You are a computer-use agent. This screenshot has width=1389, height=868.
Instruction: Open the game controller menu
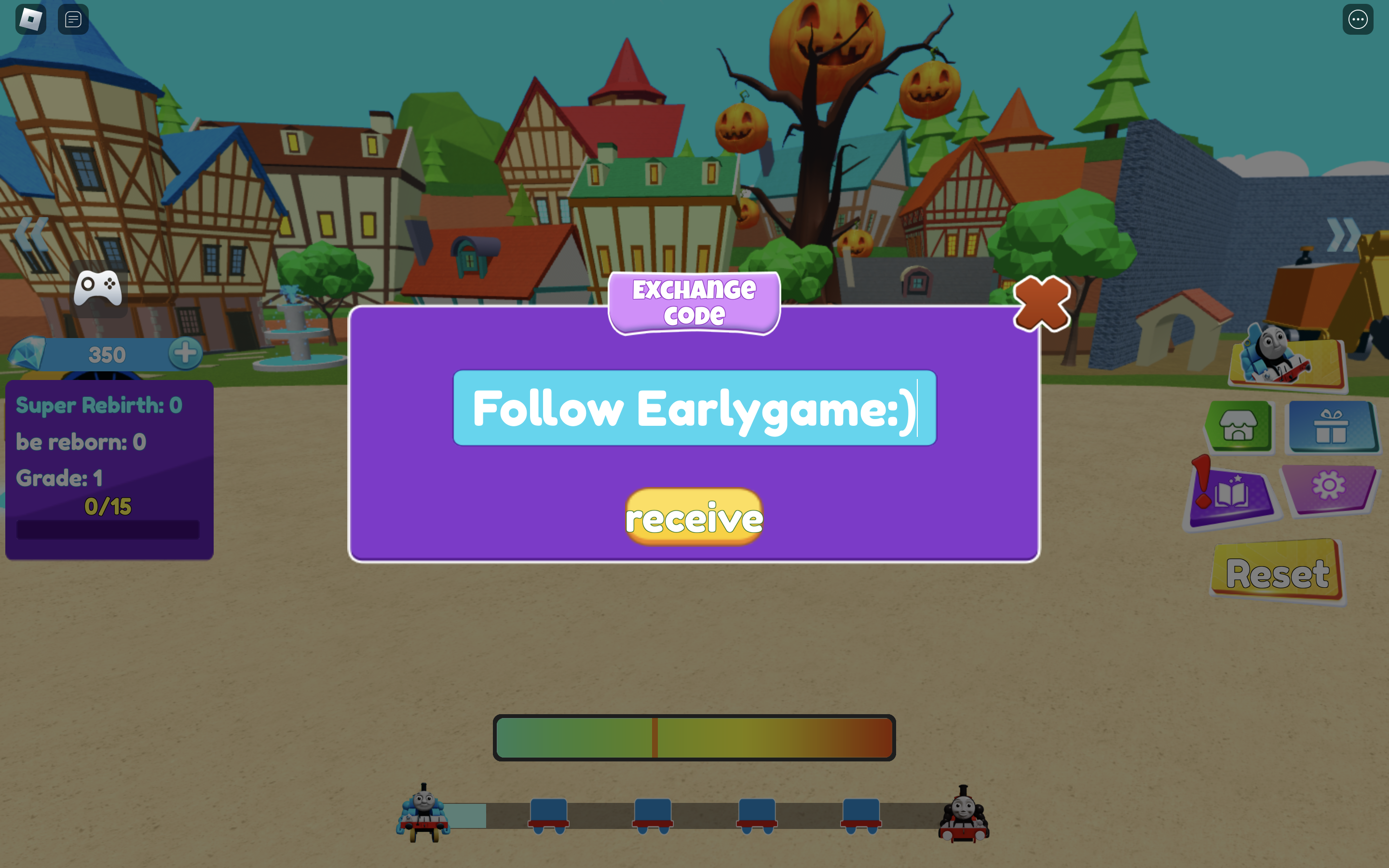tap(99, 289)
